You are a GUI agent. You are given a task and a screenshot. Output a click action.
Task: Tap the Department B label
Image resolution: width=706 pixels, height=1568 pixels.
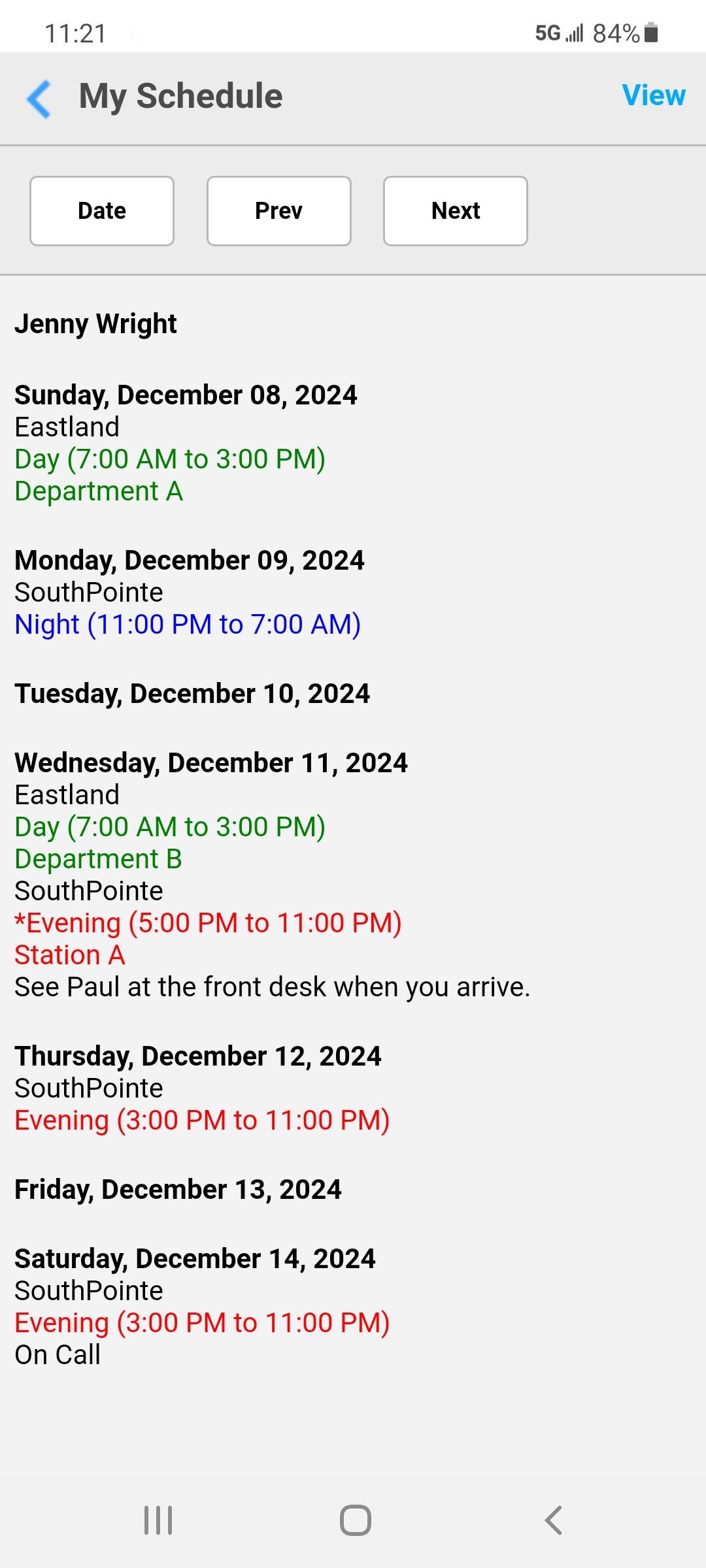pos(98,858)
